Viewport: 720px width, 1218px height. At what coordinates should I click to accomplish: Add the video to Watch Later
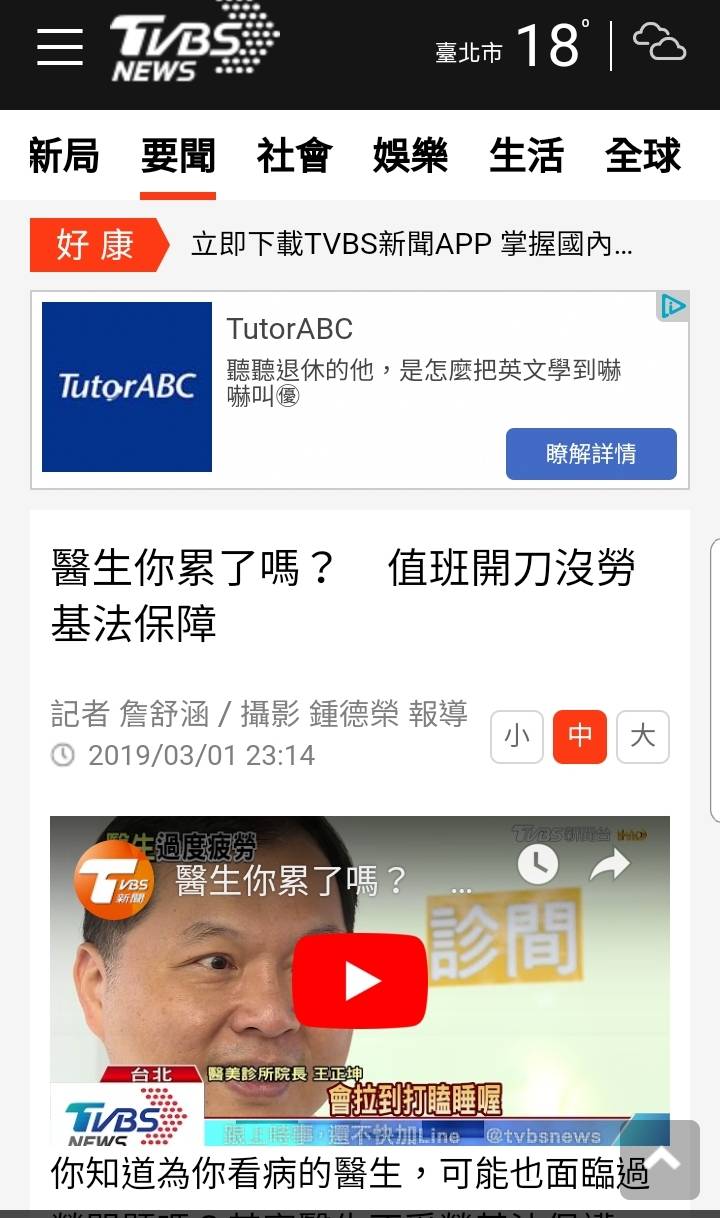pyautogui.click(x=538, y=864)
